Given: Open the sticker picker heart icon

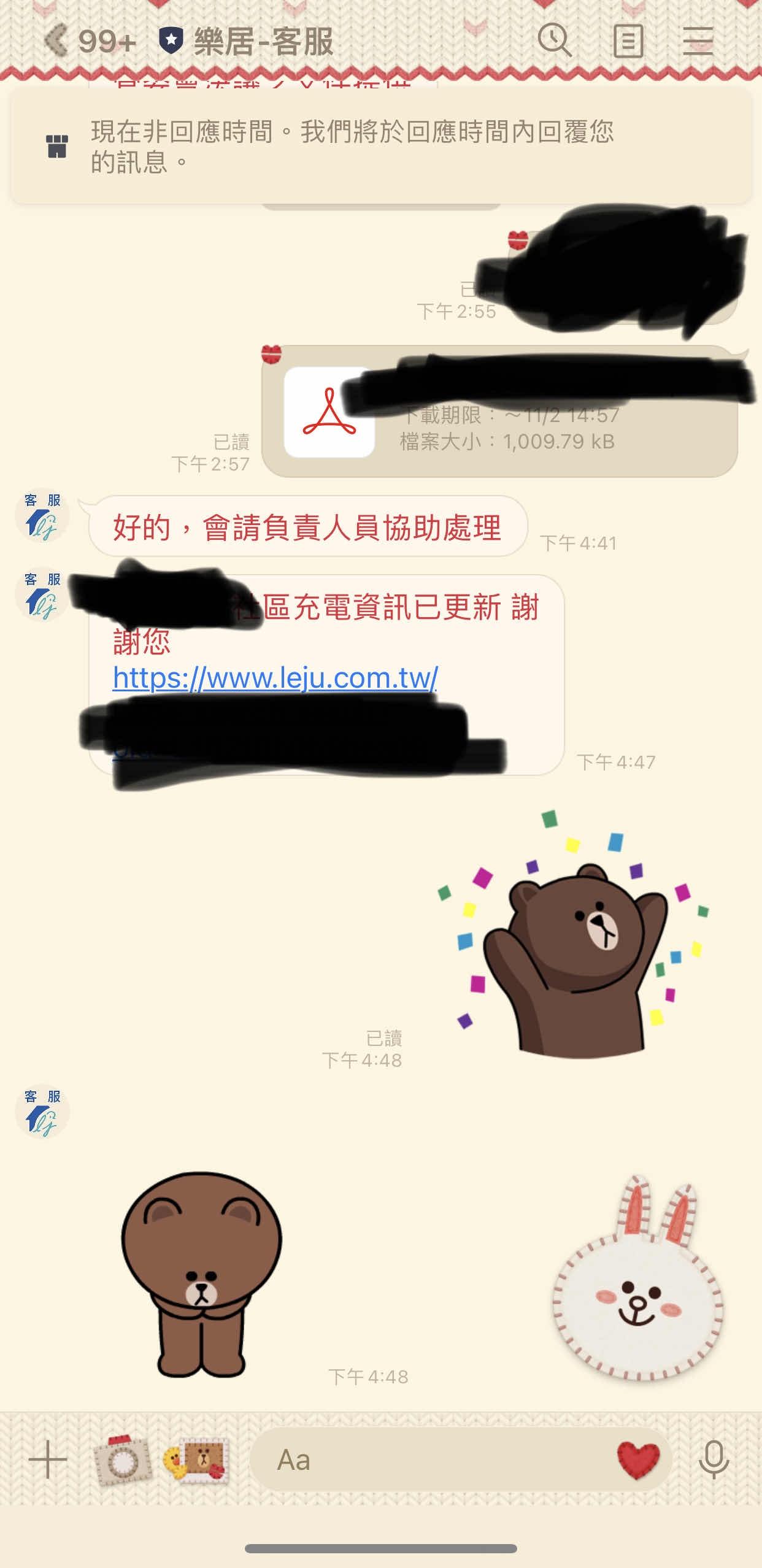Looking at the screenshot, I should tap(638, 1459).
